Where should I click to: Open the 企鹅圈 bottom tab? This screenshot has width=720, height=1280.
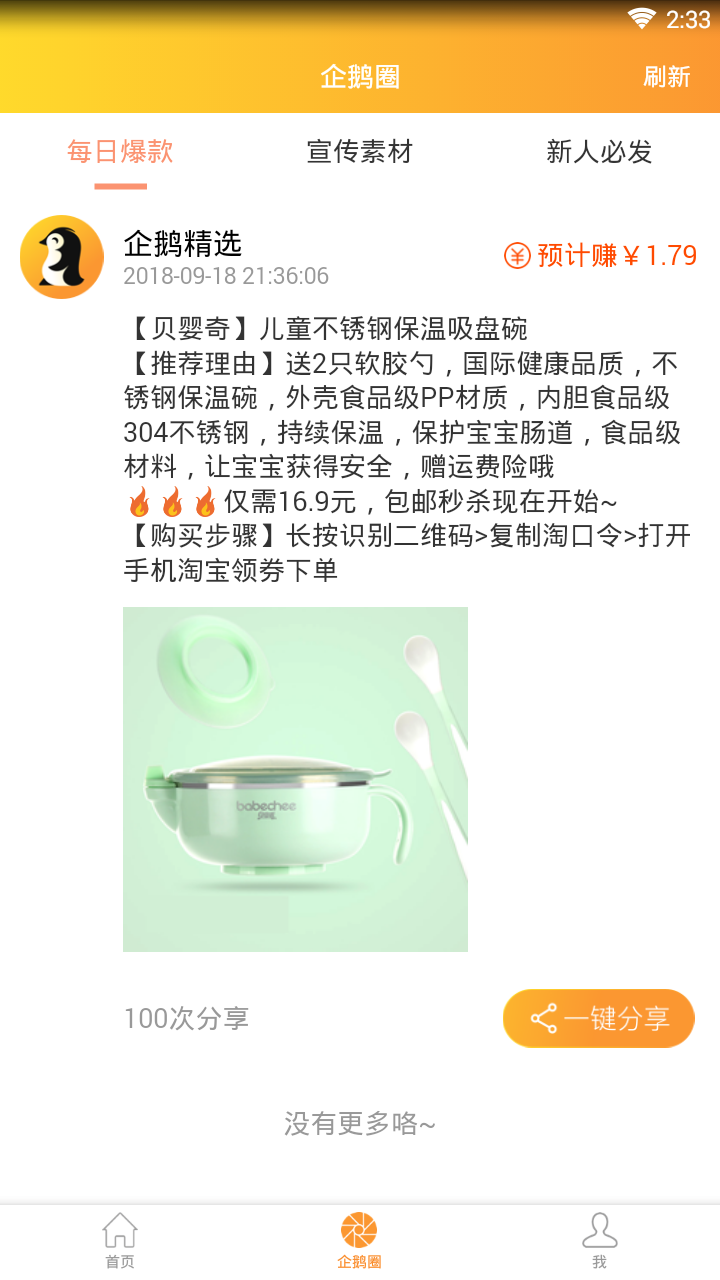(359, 1241)
